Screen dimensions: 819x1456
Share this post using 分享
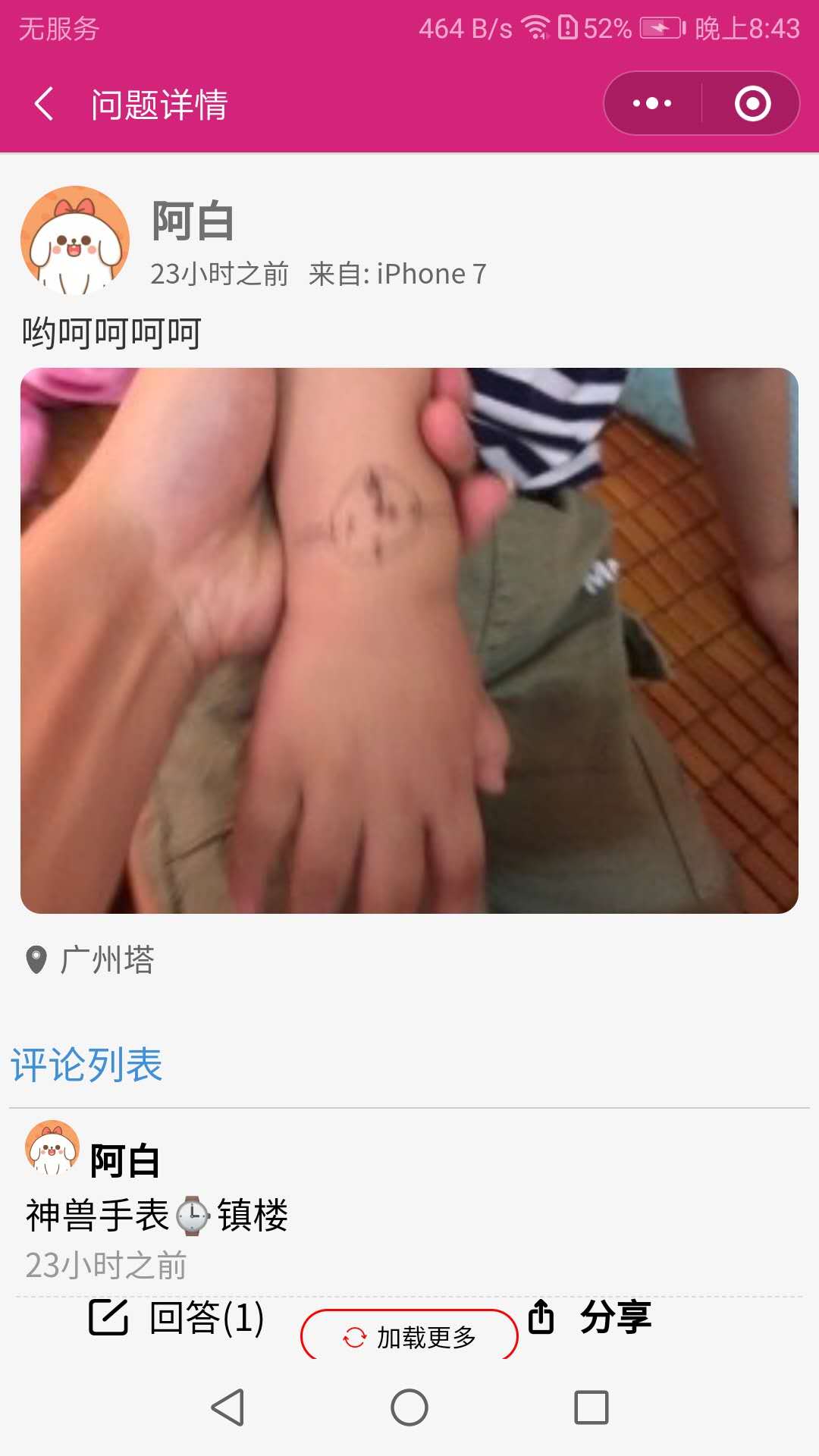(x=589, y=1316)
